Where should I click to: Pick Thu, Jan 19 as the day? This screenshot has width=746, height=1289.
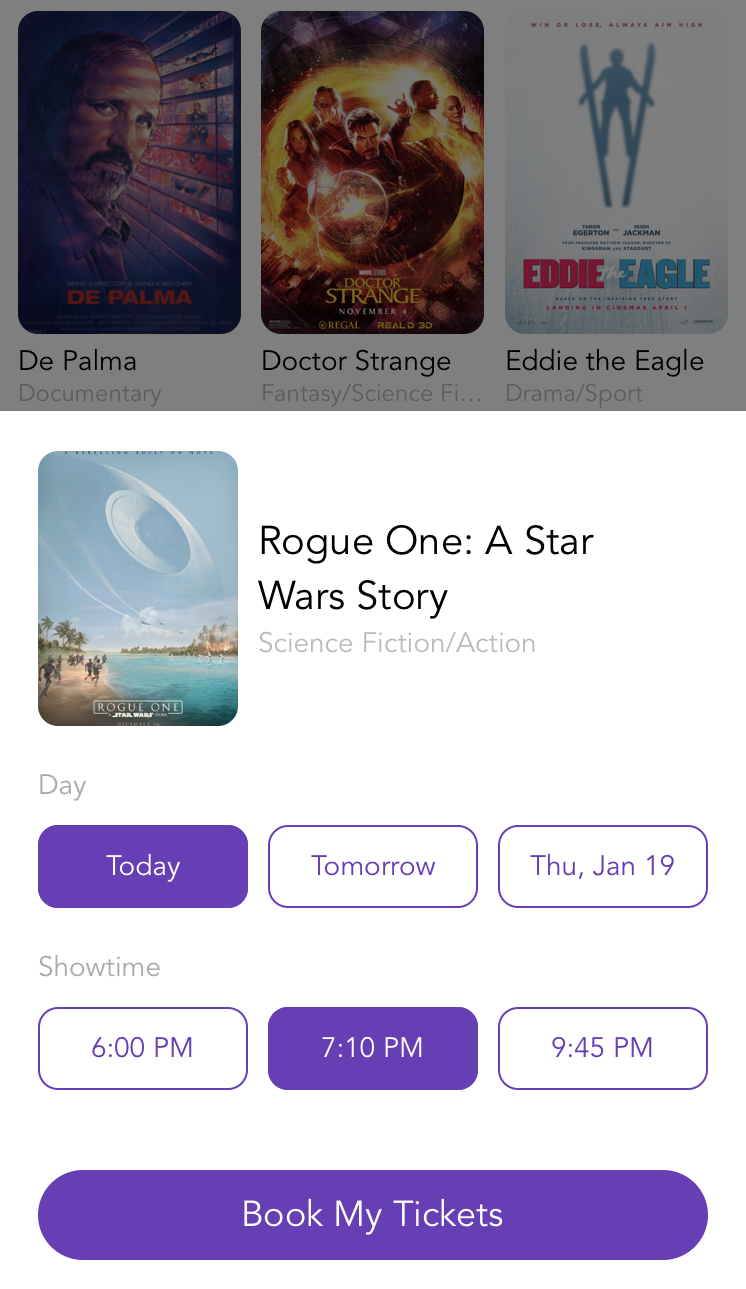click(602, 866)
